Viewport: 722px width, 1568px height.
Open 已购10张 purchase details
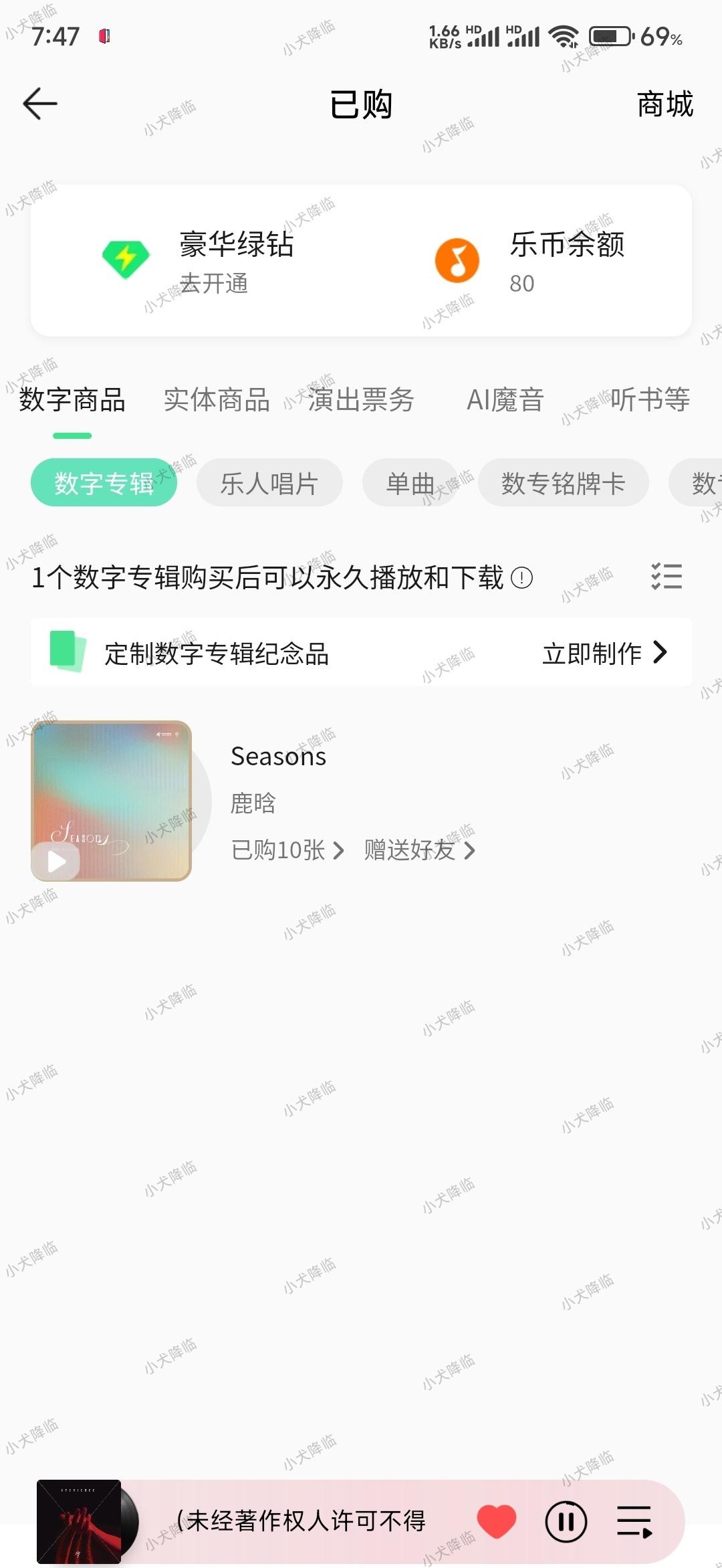click(x=287, y=850)
